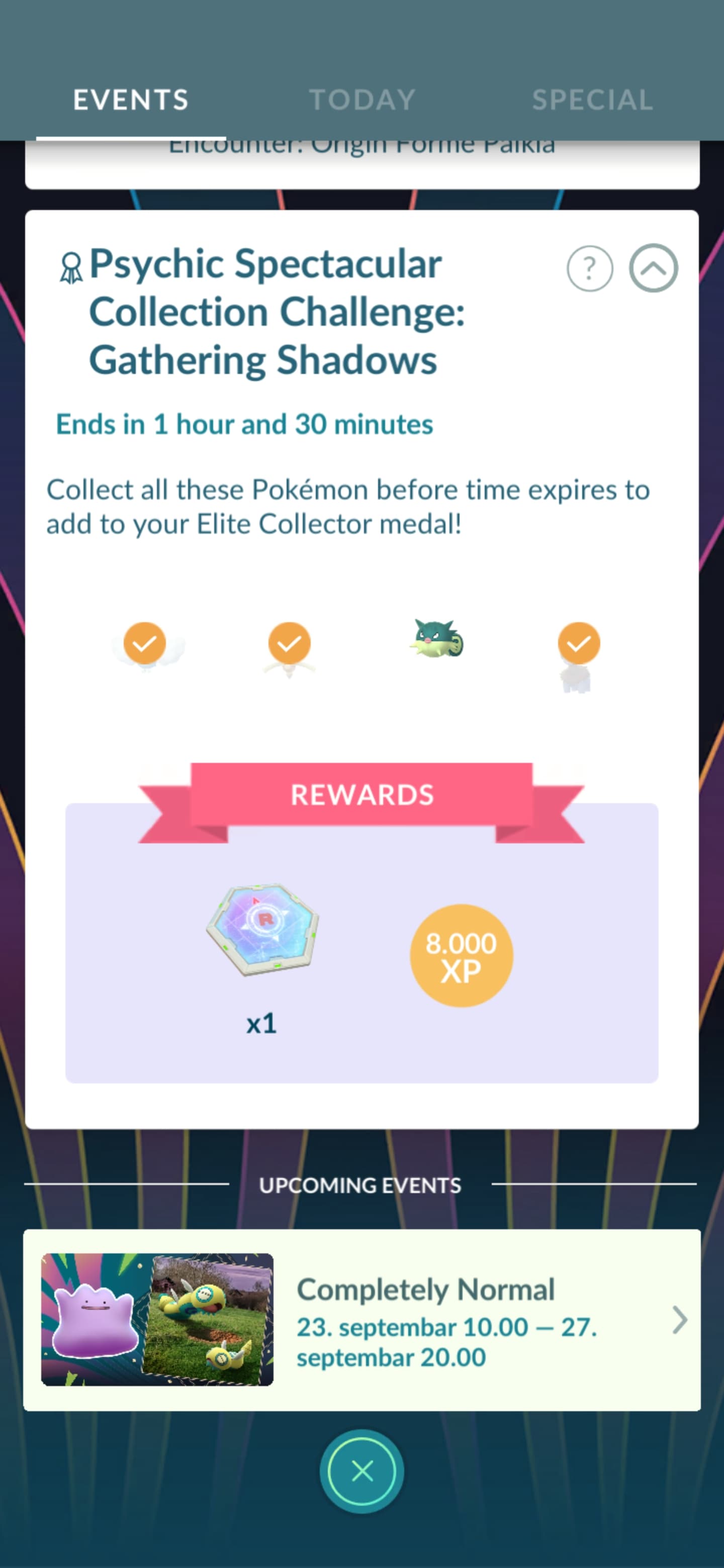The height and width of the screenshot is (1568, 724).
Task: Tap the uncollected Qwilfish in the challenge
Action: tap(436, 639)
